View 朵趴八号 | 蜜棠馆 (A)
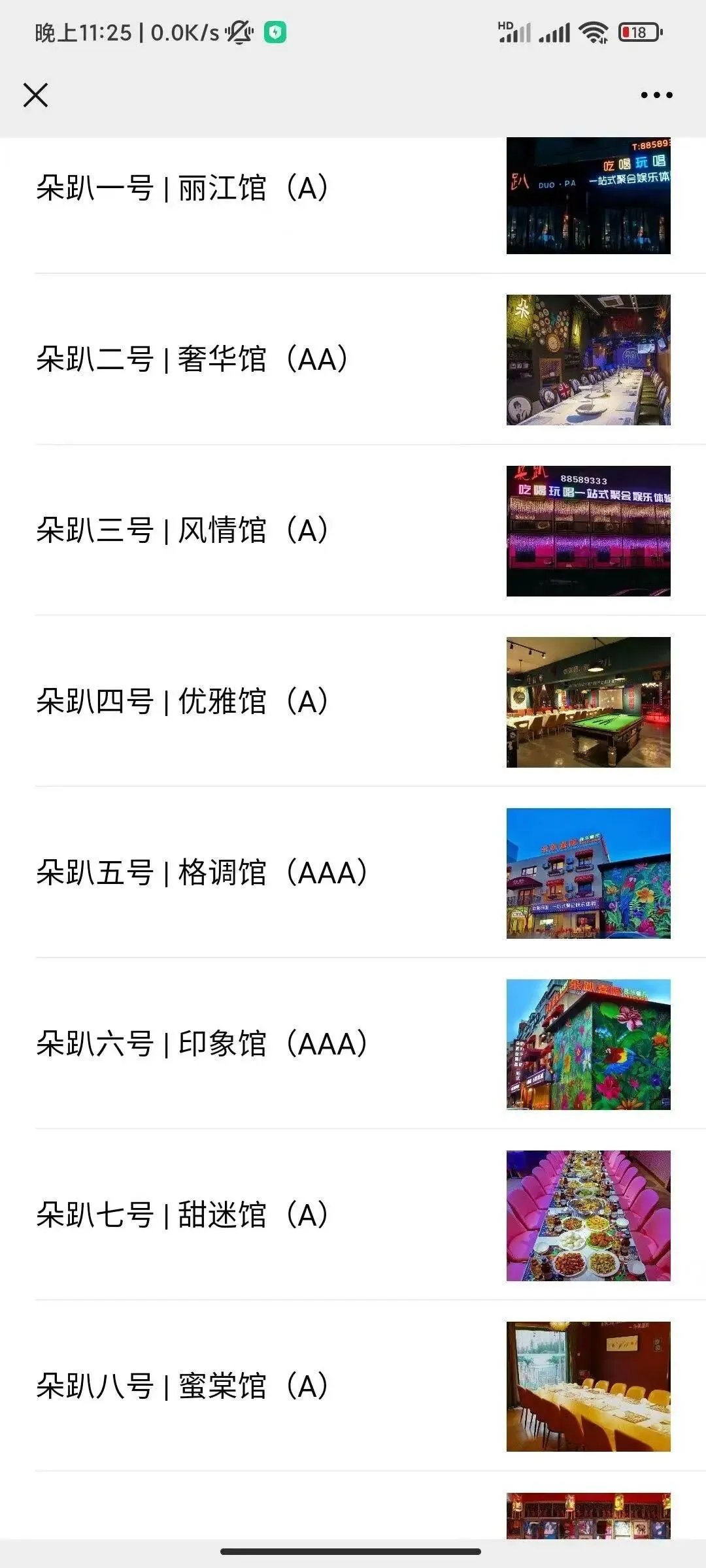The image size is (706, 1568). point(183,1386)
